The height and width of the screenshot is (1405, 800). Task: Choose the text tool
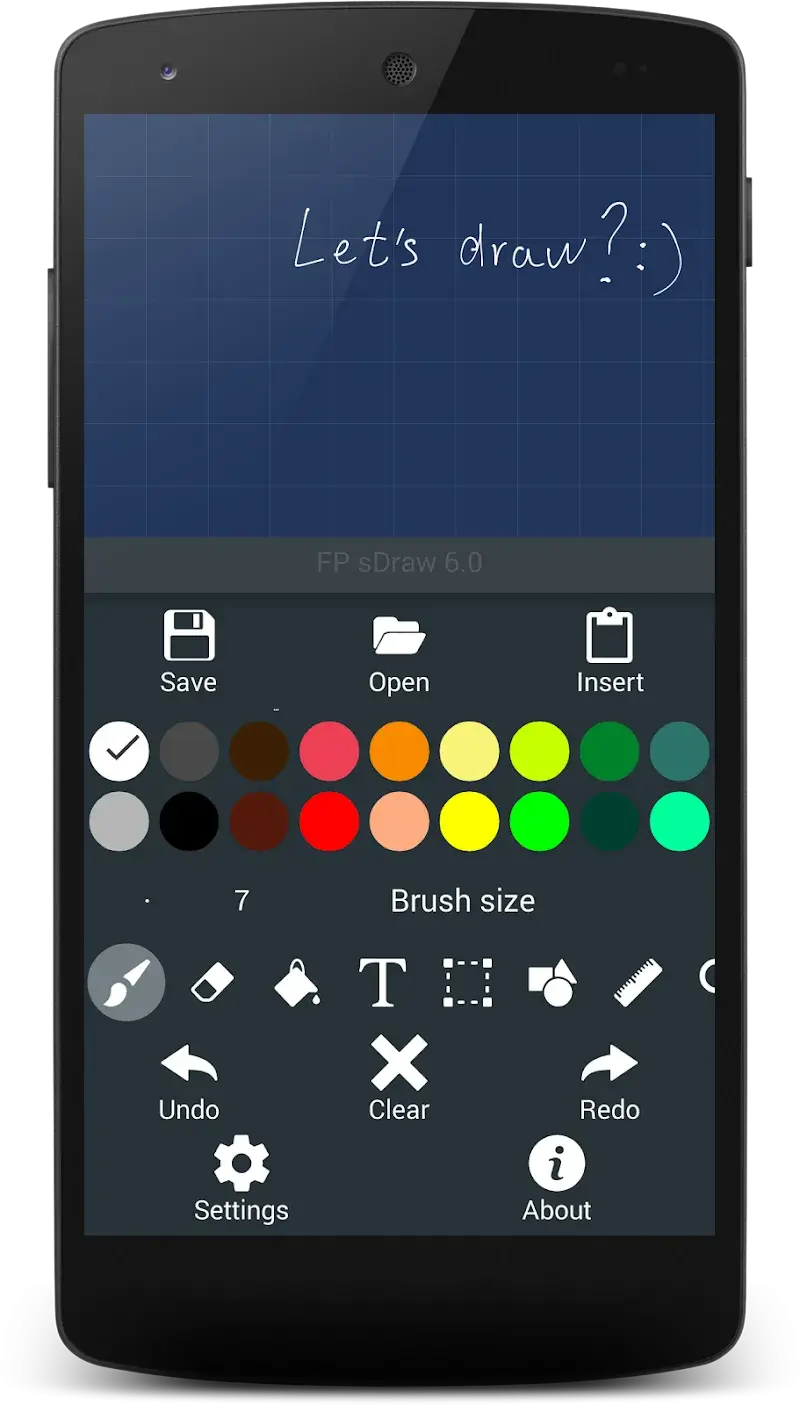tap(382, 982)
